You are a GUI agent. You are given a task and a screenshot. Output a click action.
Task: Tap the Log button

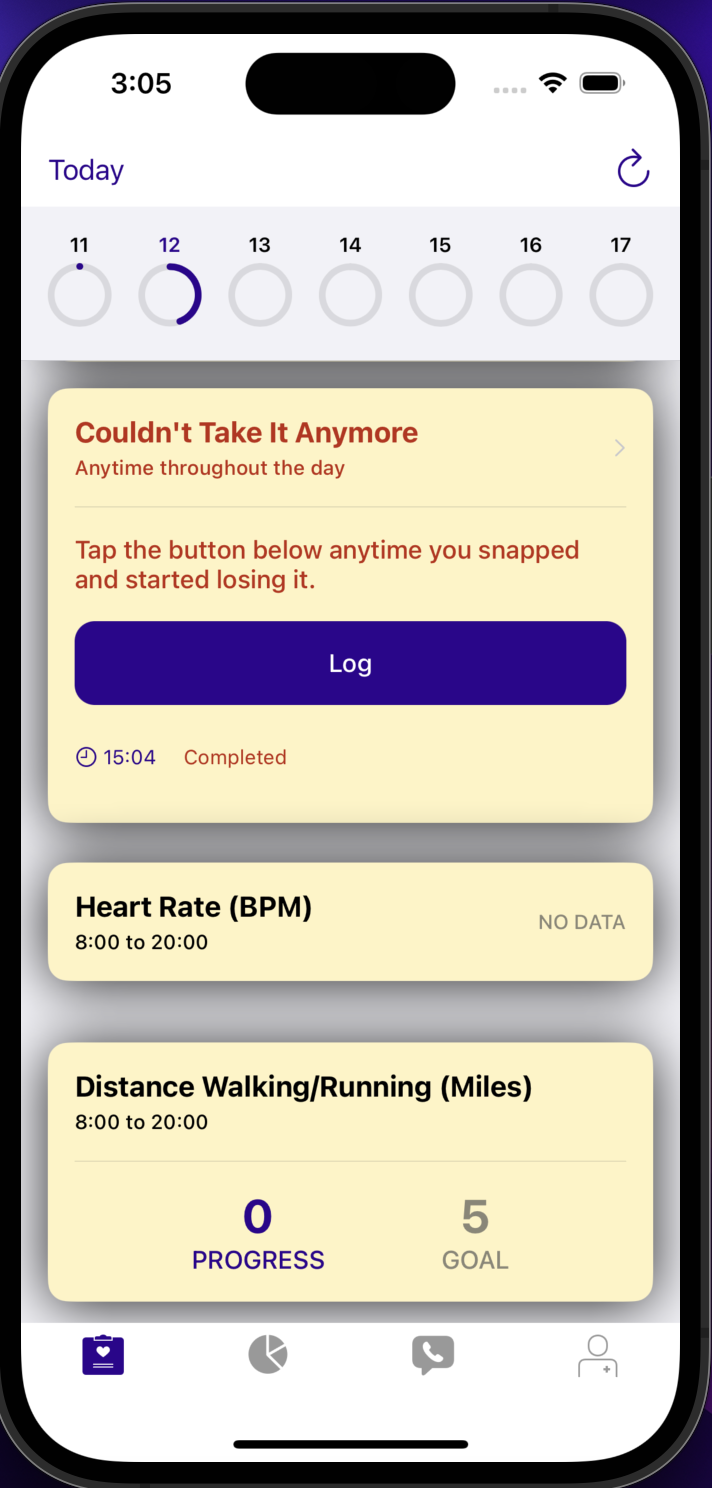pyautogui.click(x=350, y=663)
